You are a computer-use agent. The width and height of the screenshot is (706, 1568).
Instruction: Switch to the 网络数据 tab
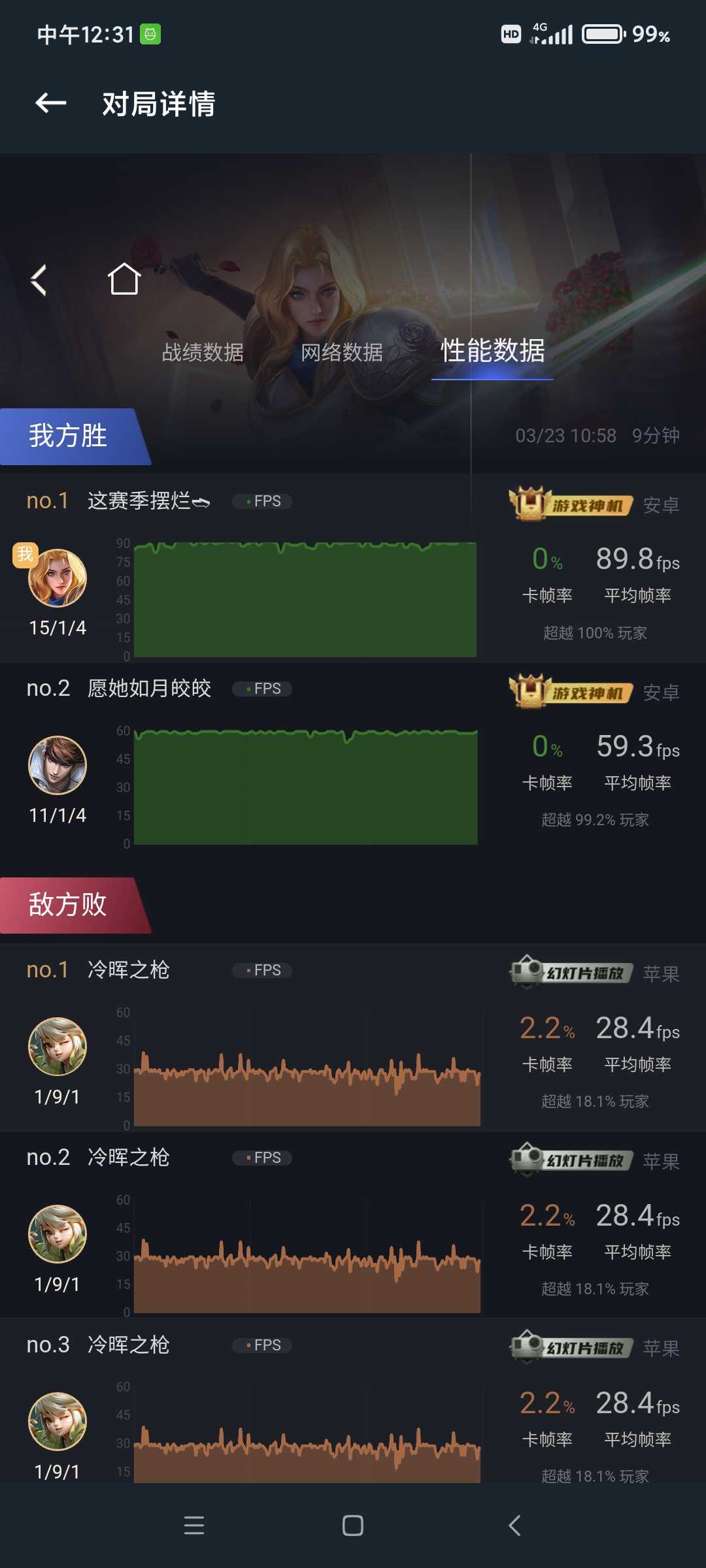tap(342, 353)
